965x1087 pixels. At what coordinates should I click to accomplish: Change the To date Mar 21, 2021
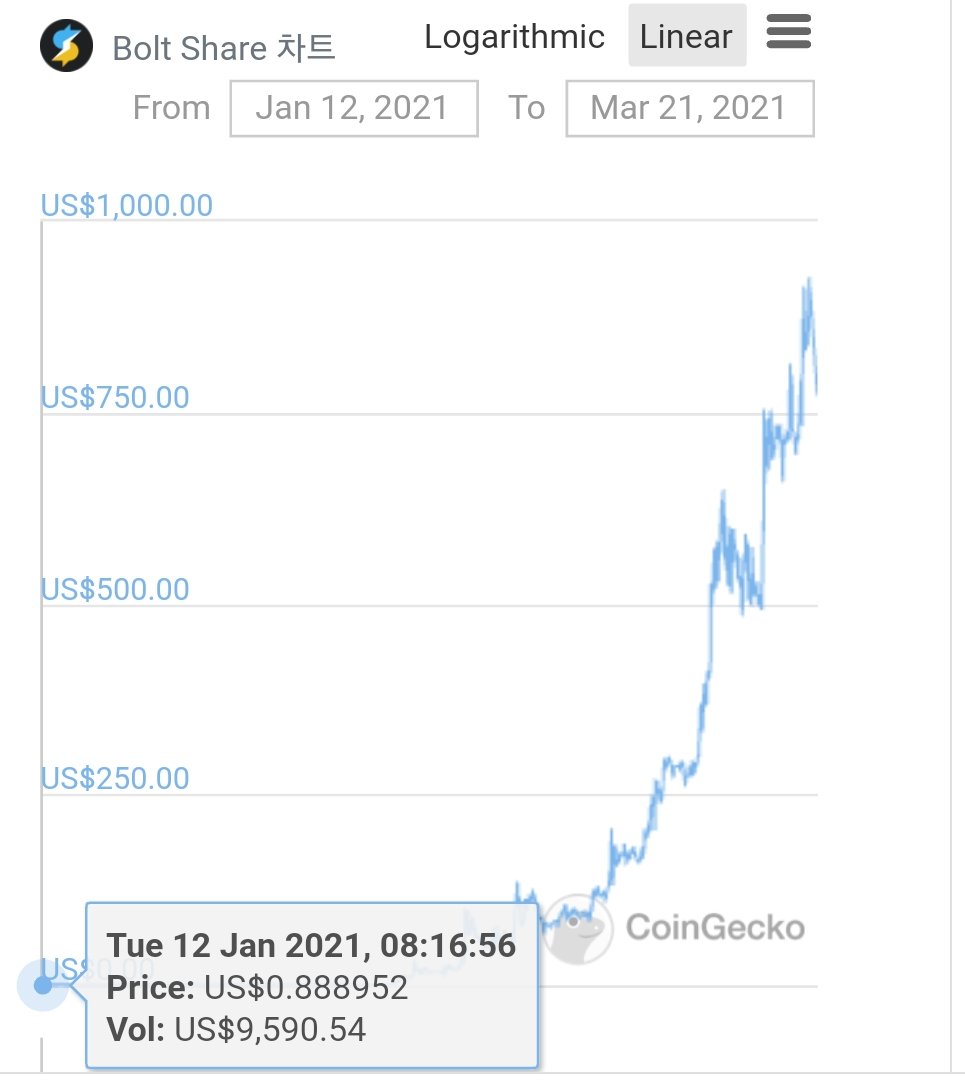[x=690, y=108]
